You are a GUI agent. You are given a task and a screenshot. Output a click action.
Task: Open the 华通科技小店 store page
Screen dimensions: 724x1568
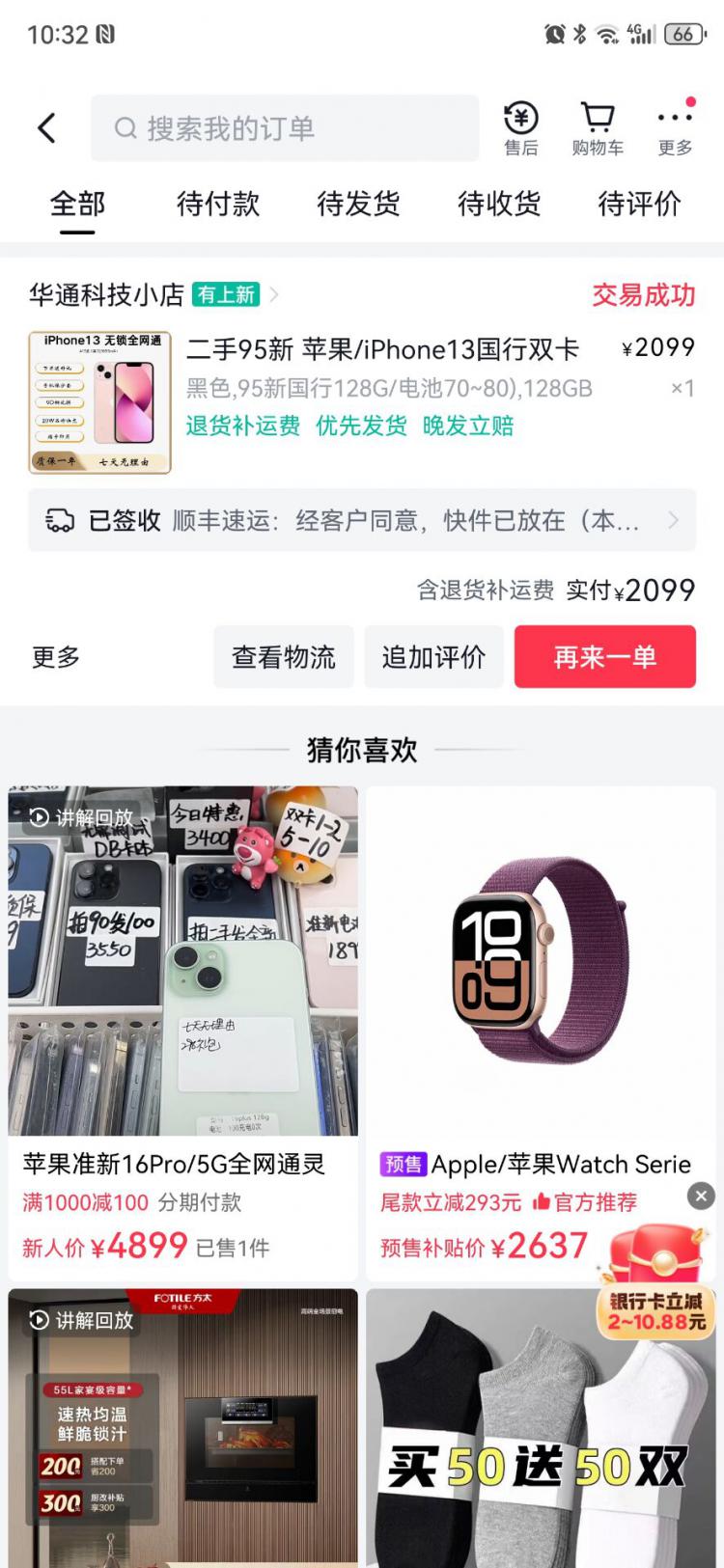106,294
